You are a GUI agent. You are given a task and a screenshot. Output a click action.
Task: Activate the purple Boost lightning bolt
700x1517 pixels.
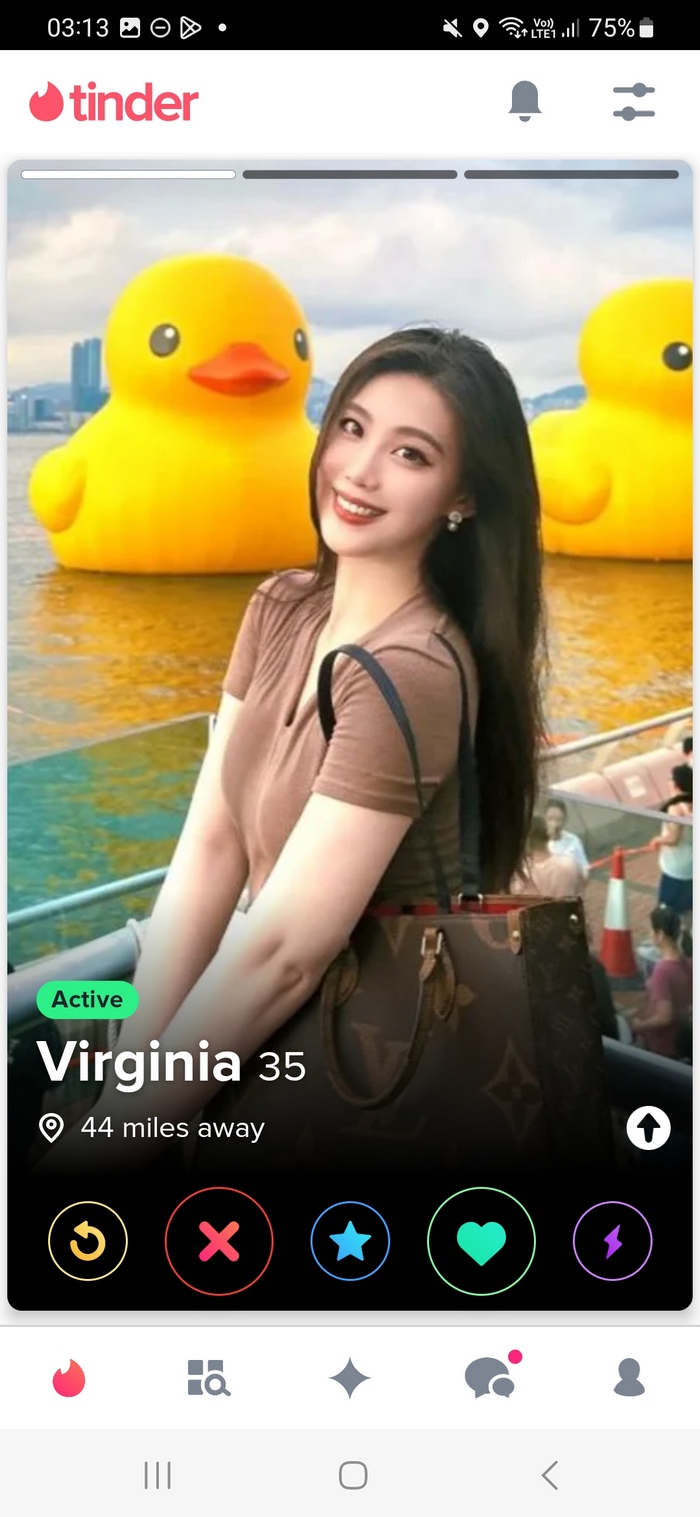click(612, 1241)
